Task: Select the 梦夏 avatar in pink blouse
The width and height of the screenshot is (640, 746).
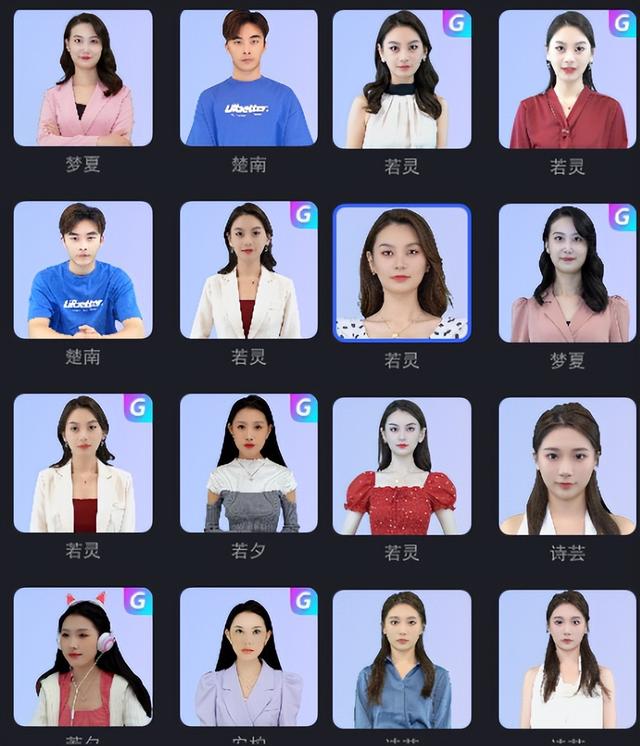Action: click(x=567, y=273)
